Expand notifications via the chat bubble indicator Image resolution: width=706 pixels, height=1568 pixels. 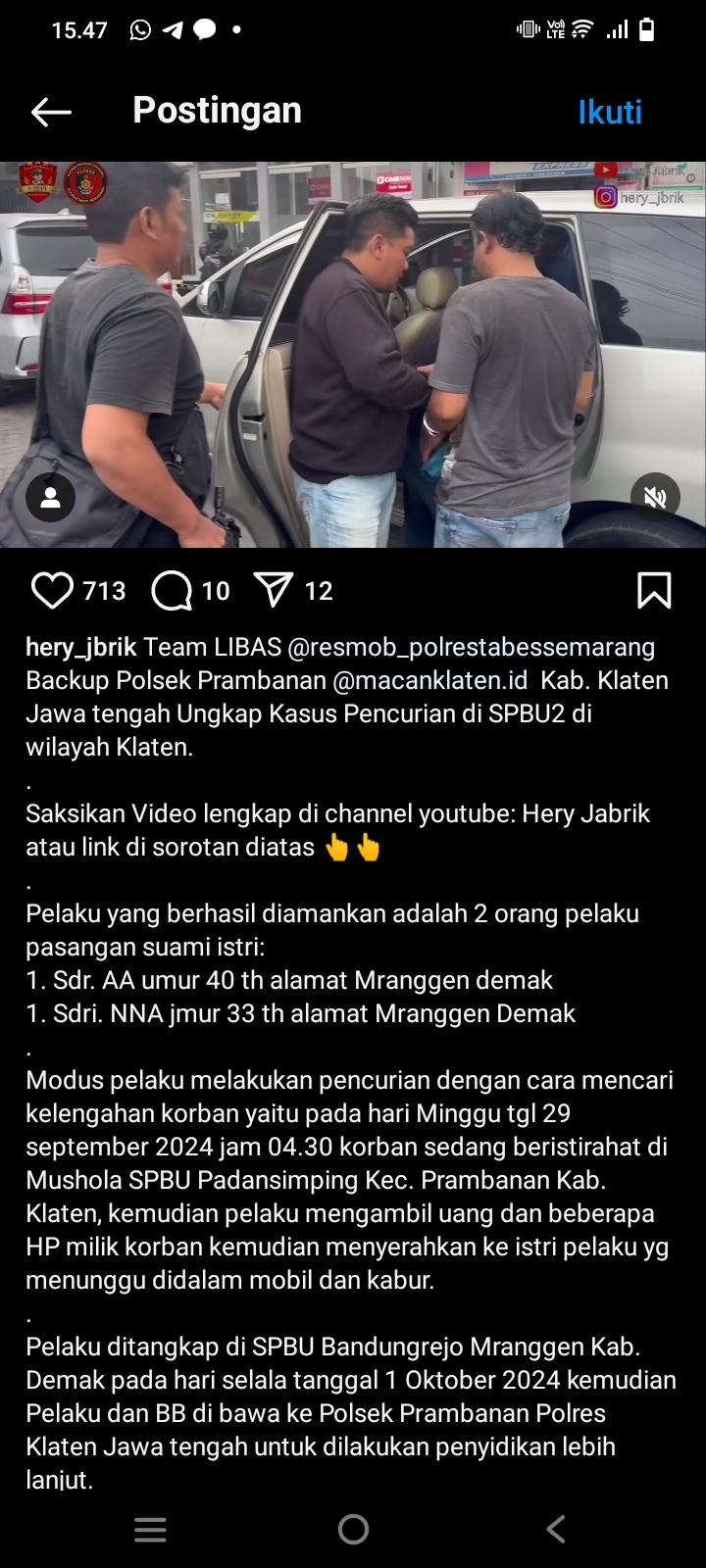pos(203,29)
